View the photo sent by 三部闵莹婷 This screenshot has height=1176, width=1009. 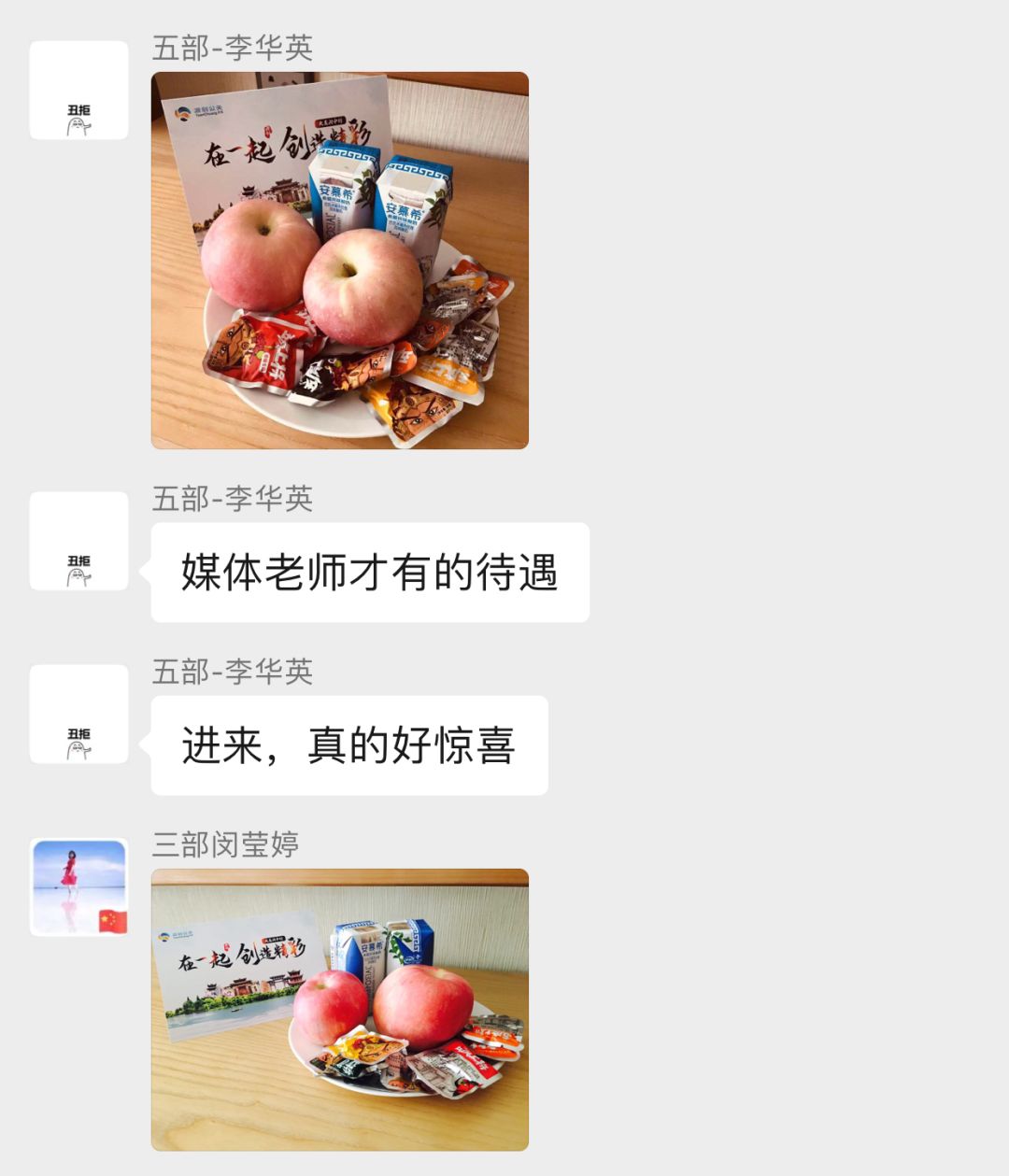339,1009
